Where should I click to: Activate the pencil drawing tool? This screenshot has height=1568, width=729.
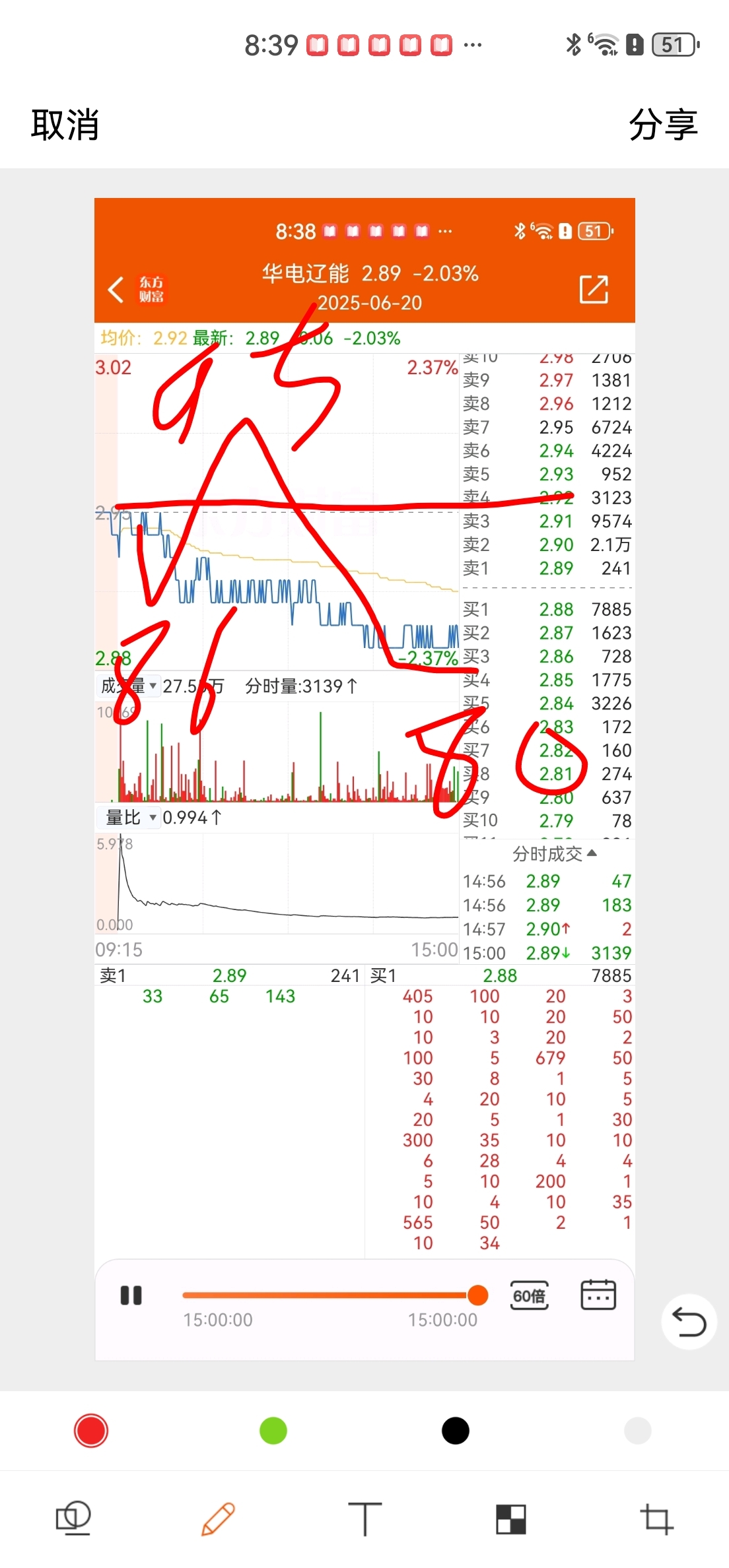pyautogui.click(x=219, y=1519)
